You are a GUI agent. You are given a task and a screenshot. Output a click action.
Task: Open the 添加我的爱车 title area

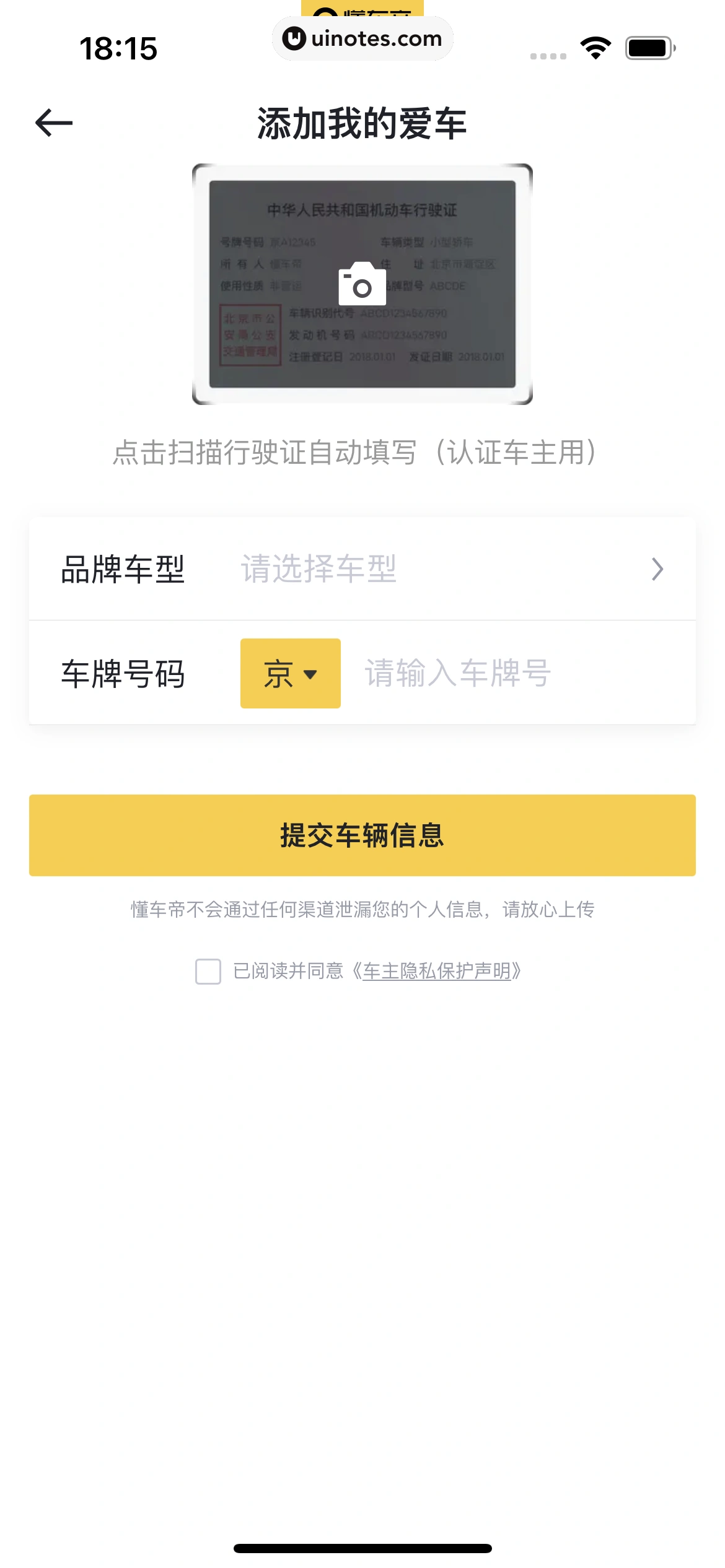point(362,123)
